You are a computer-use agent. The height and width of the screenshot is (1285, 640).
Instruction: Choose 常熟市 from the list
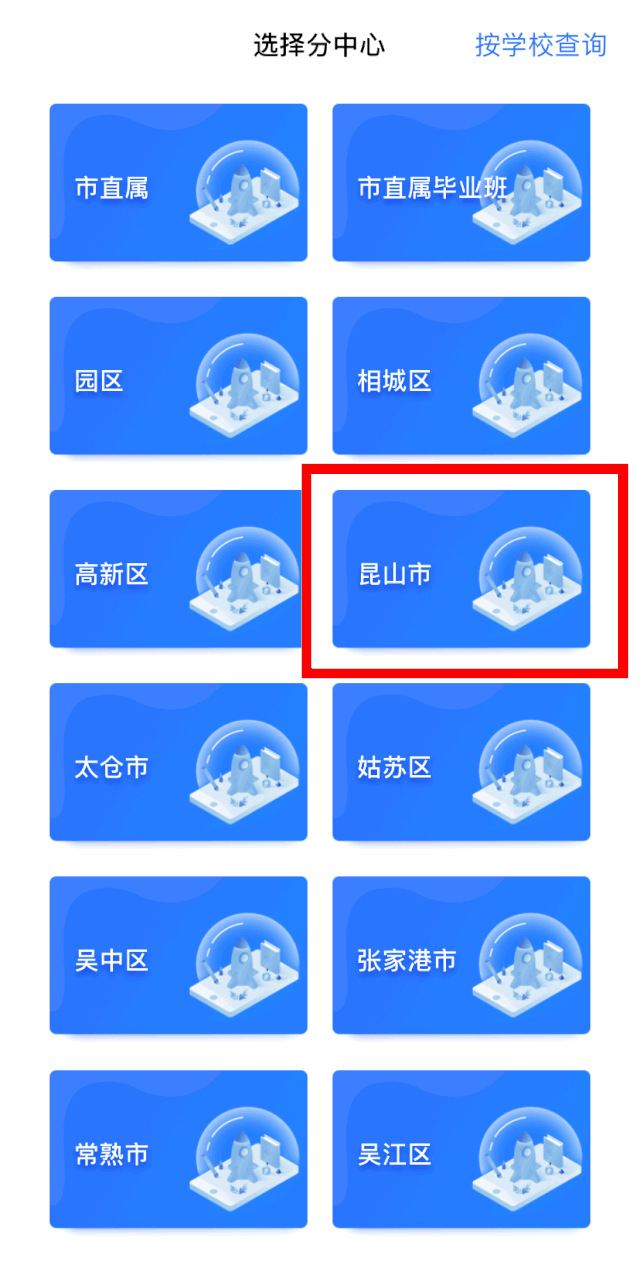point(178,1149)
